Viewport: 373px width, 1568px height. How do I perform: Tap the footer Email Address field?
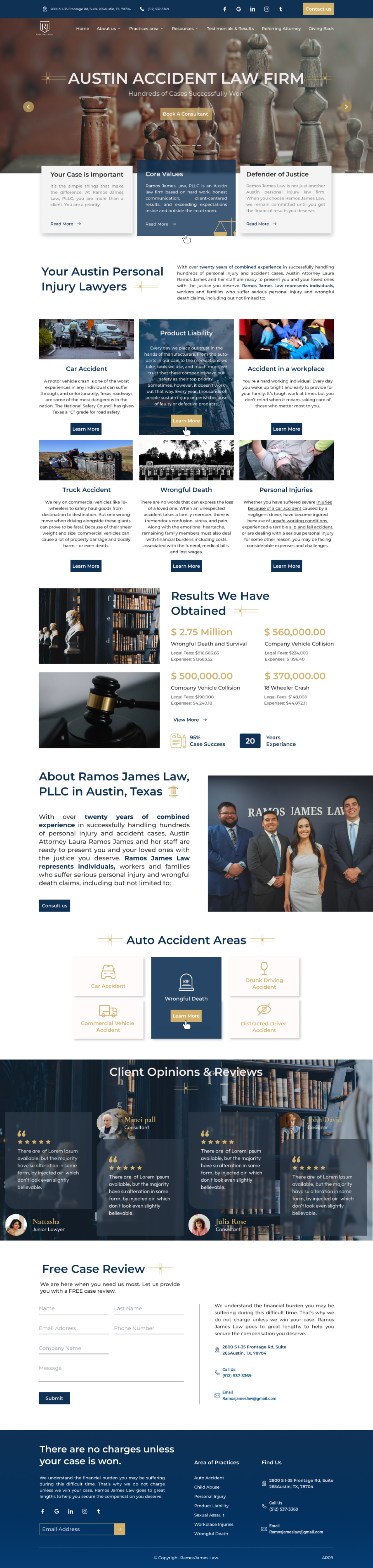(x=76, y=1529)
